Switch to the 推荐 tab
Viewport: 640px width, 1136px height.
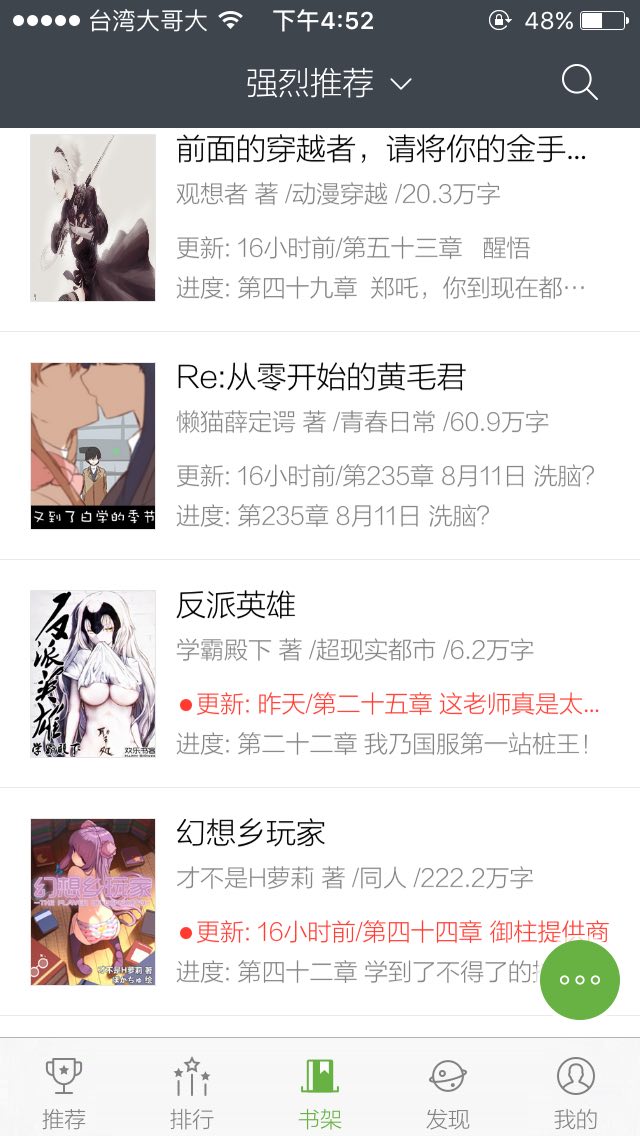(64, 1092)
